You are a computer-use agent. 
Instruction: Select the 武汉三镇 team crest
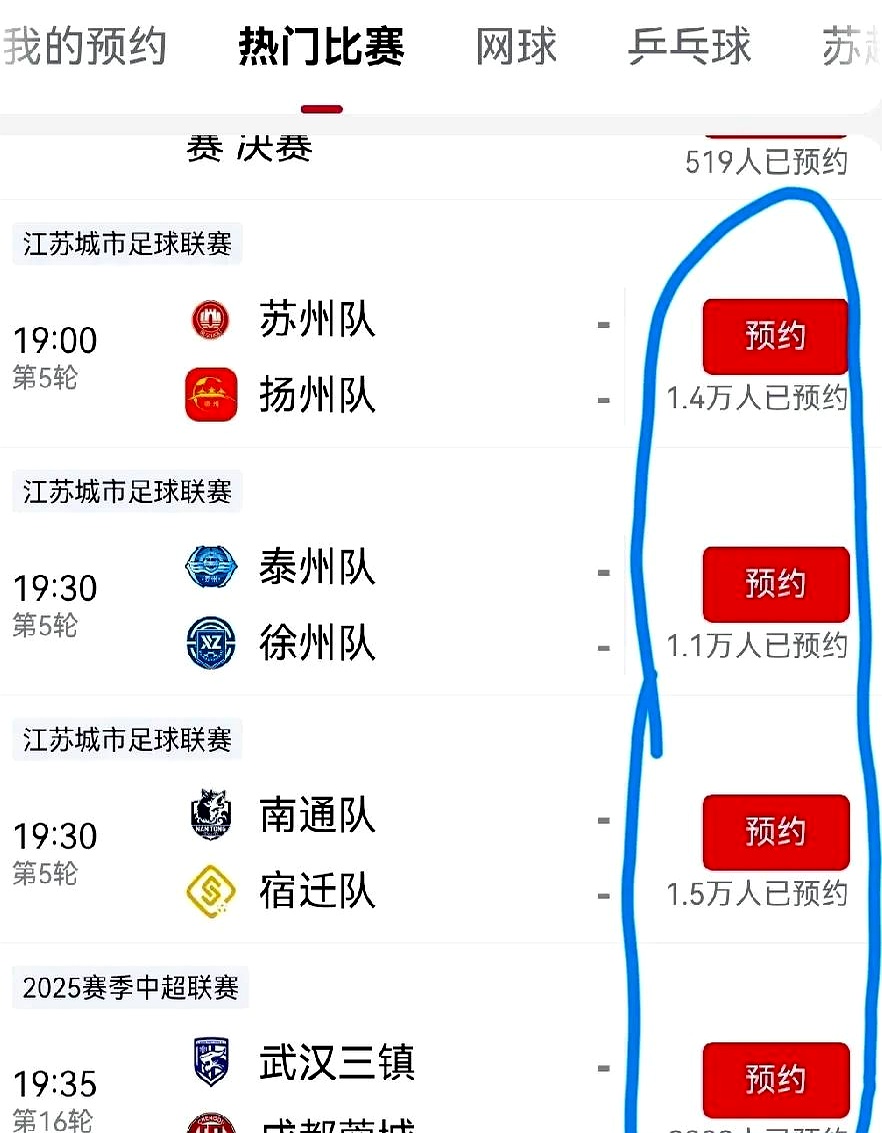(x=210, y=1063)
